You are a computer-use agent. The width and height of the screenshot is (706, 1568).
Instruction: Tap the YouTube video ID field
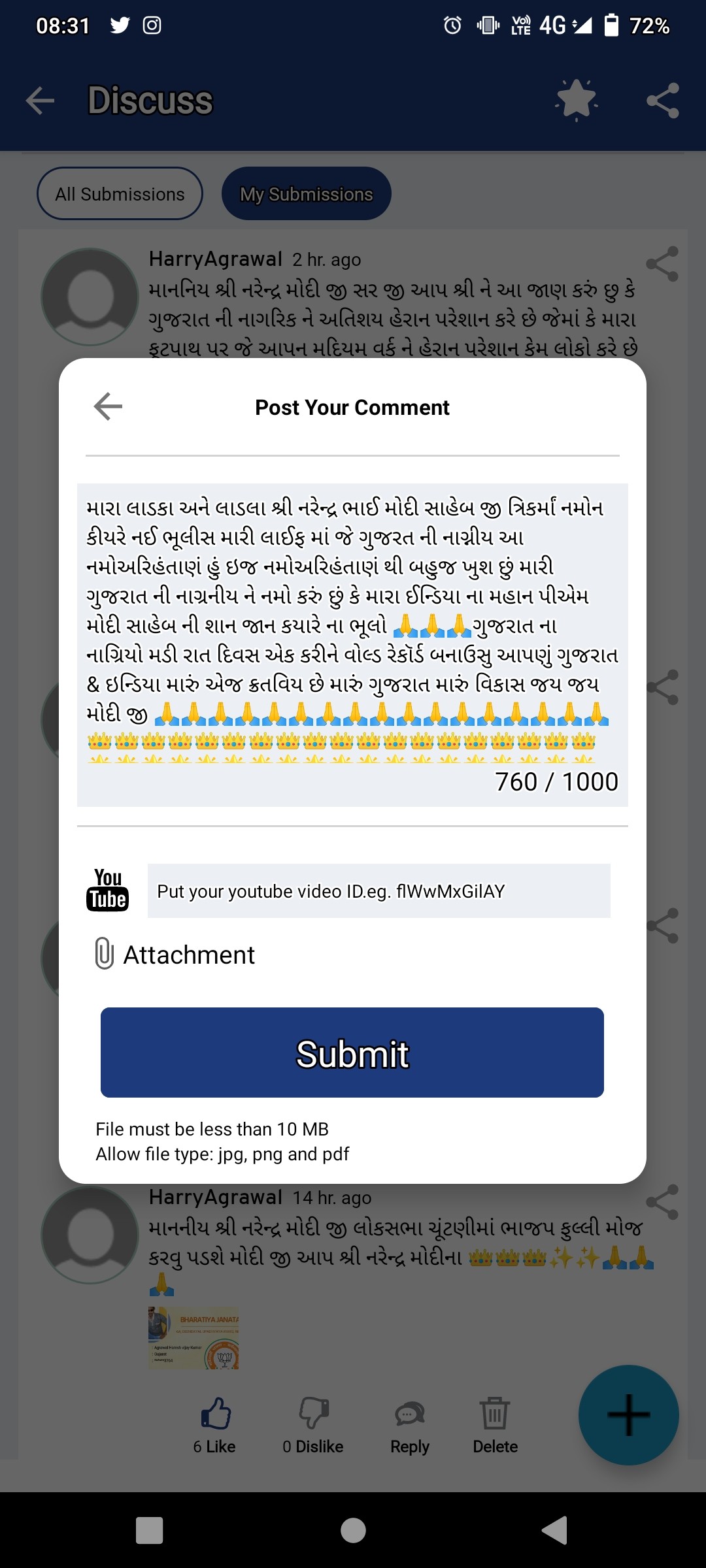tap(378, 891)
